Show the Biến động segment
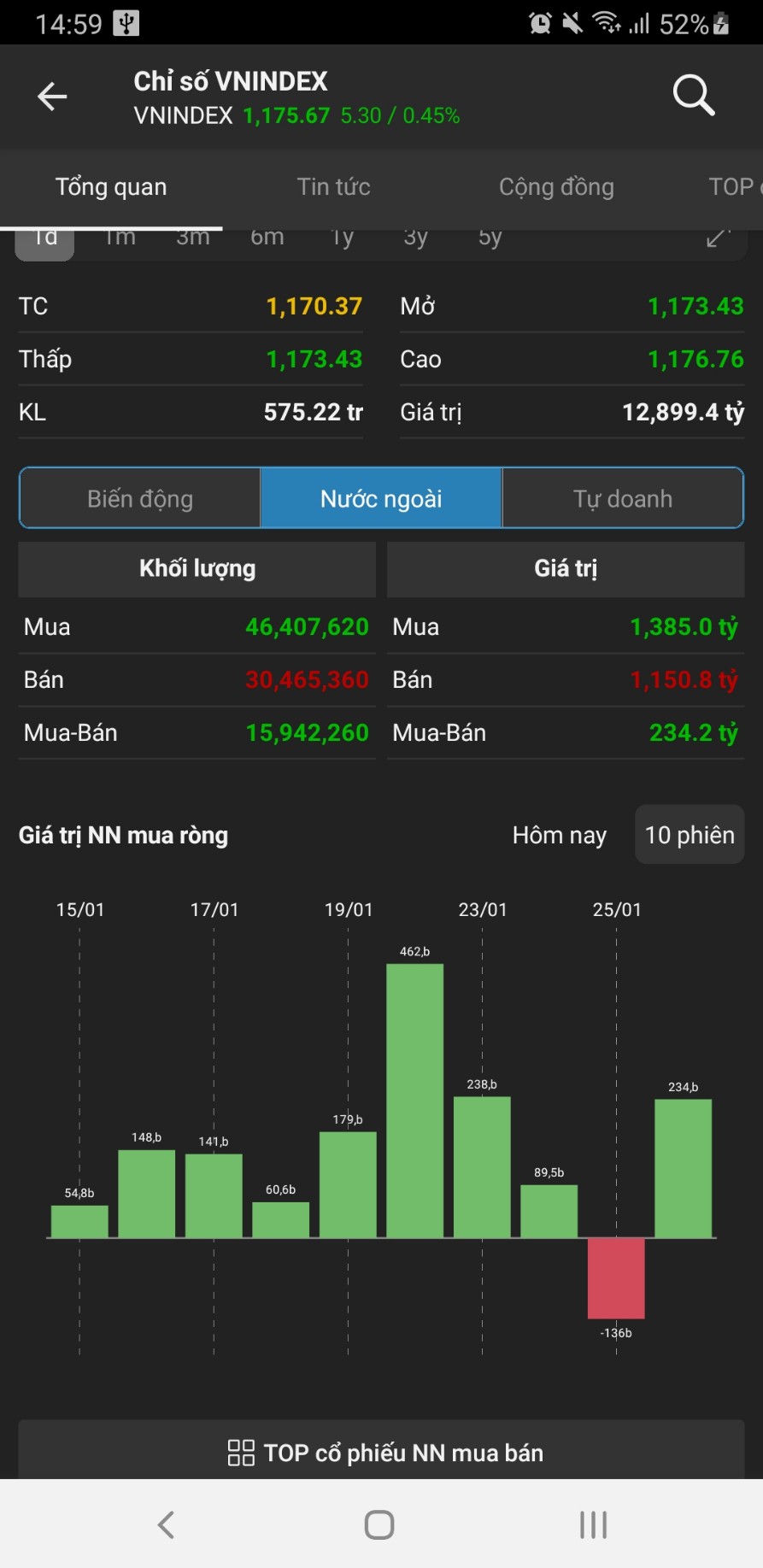The image size is (763, 1568). point(140,498)
